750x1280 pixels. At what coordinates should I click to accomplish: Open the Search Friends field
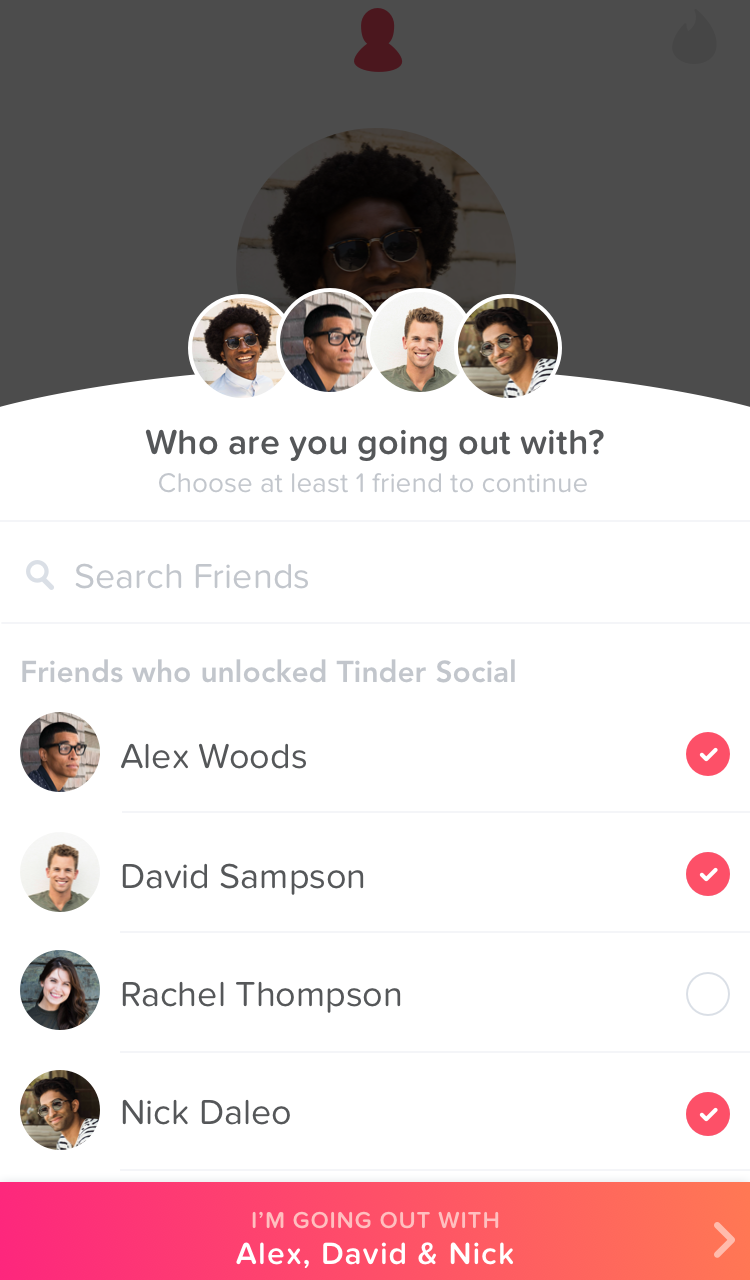click(x=375, y=576)
